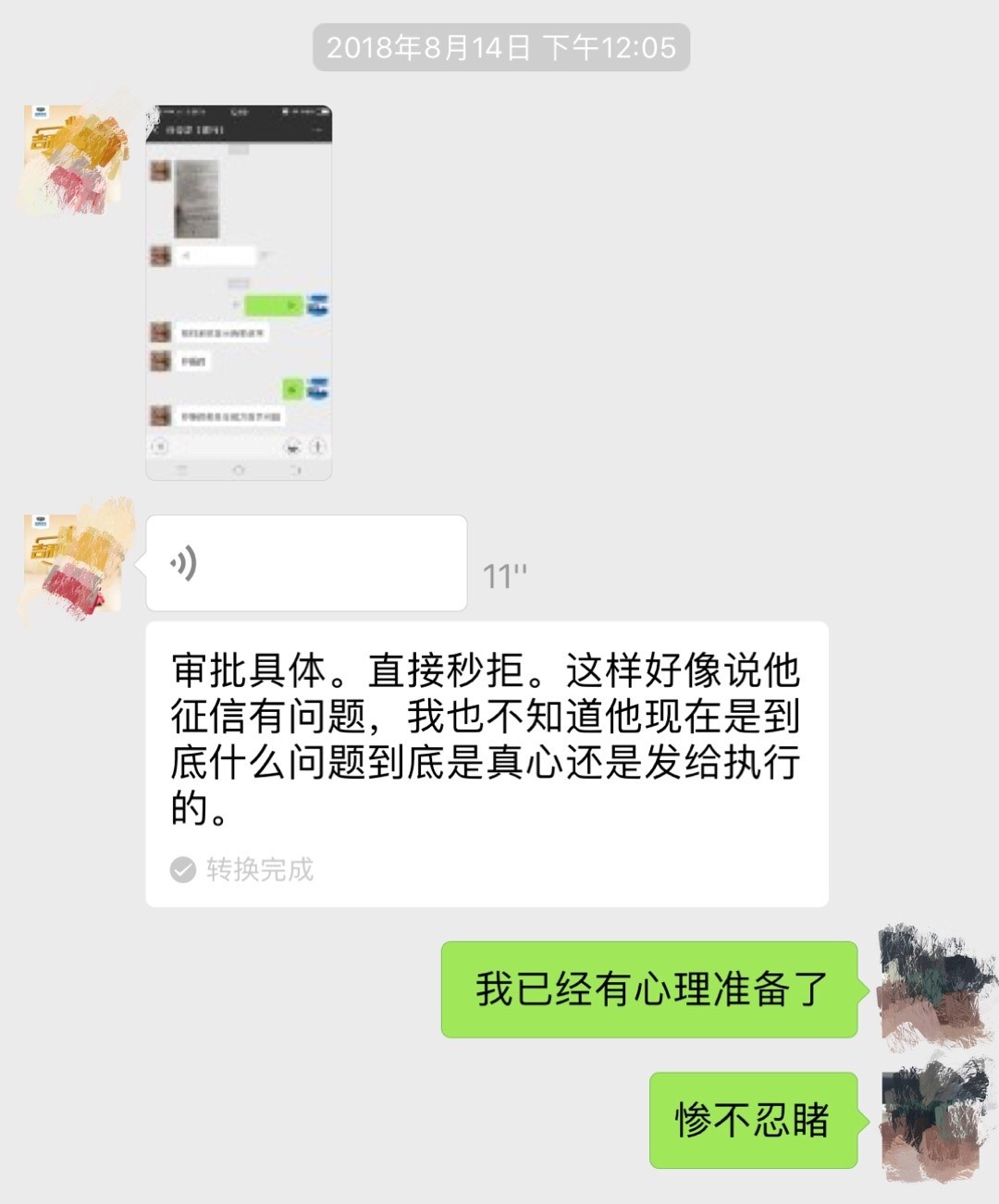Screen dimensions: 999x1204
Task: Play the 11-second voice message
Action: 305,562
